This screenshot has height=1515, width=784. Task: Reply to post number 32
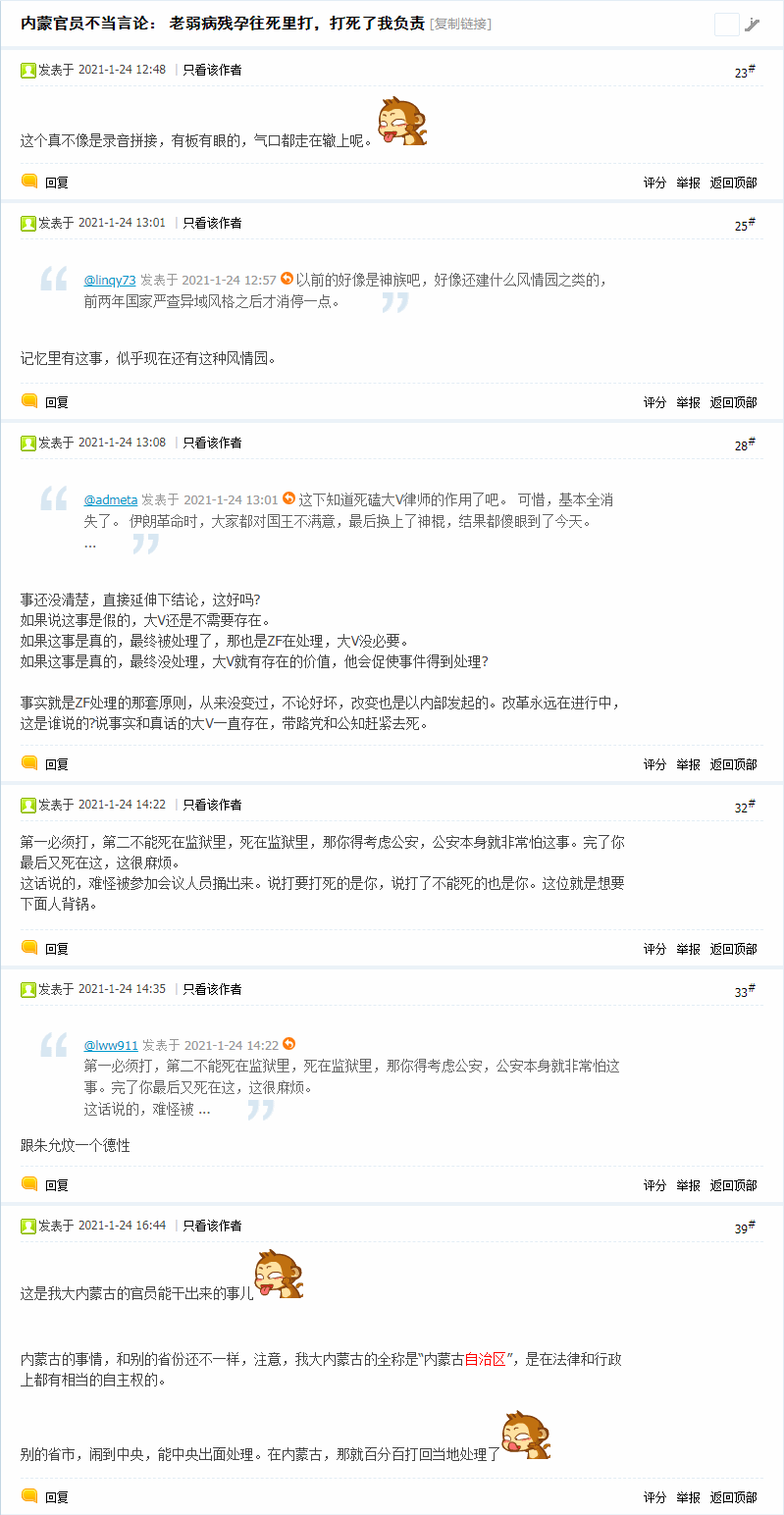(45, 948)
